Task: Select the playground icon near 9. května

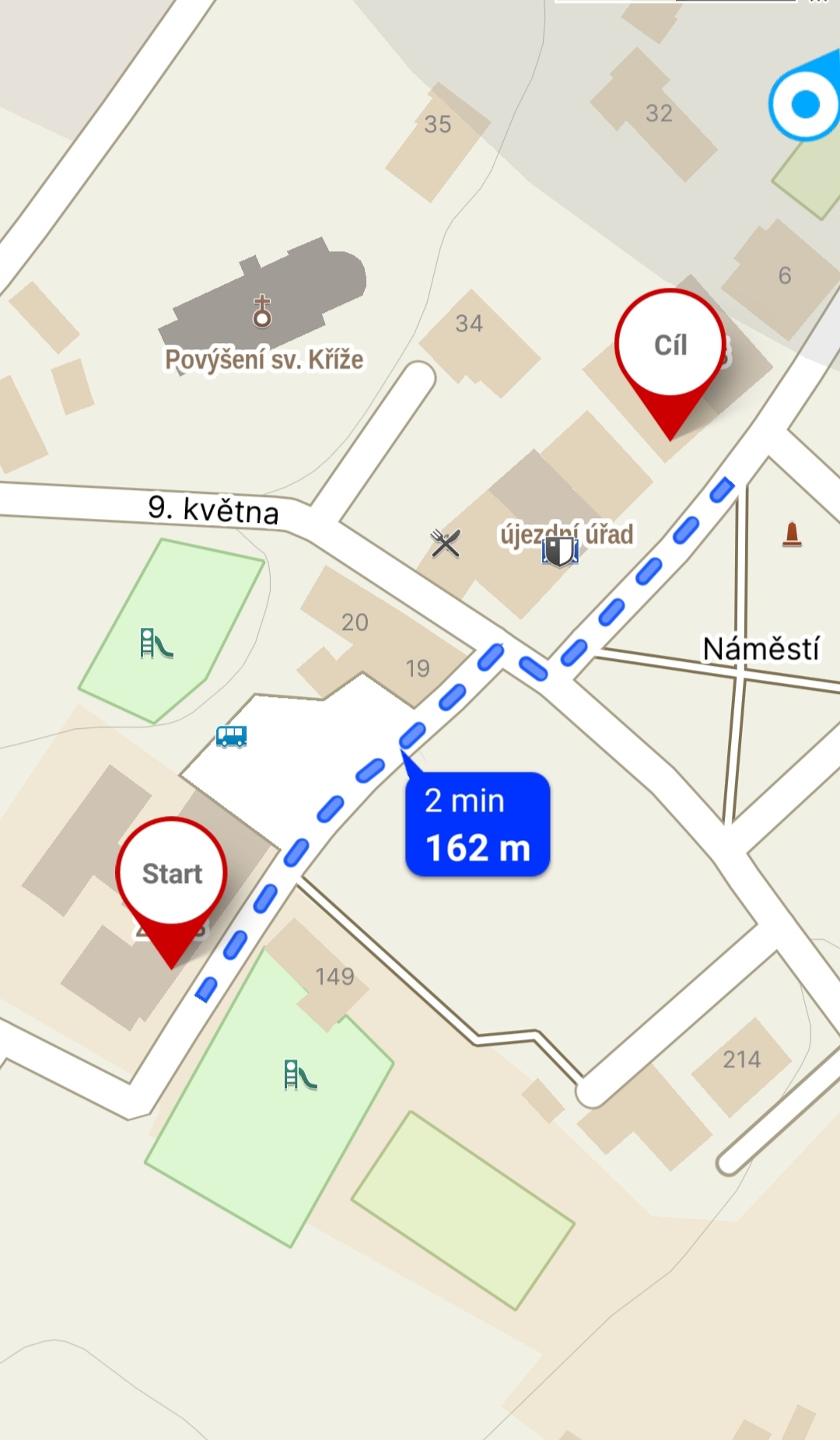Action: pos(156,643)
